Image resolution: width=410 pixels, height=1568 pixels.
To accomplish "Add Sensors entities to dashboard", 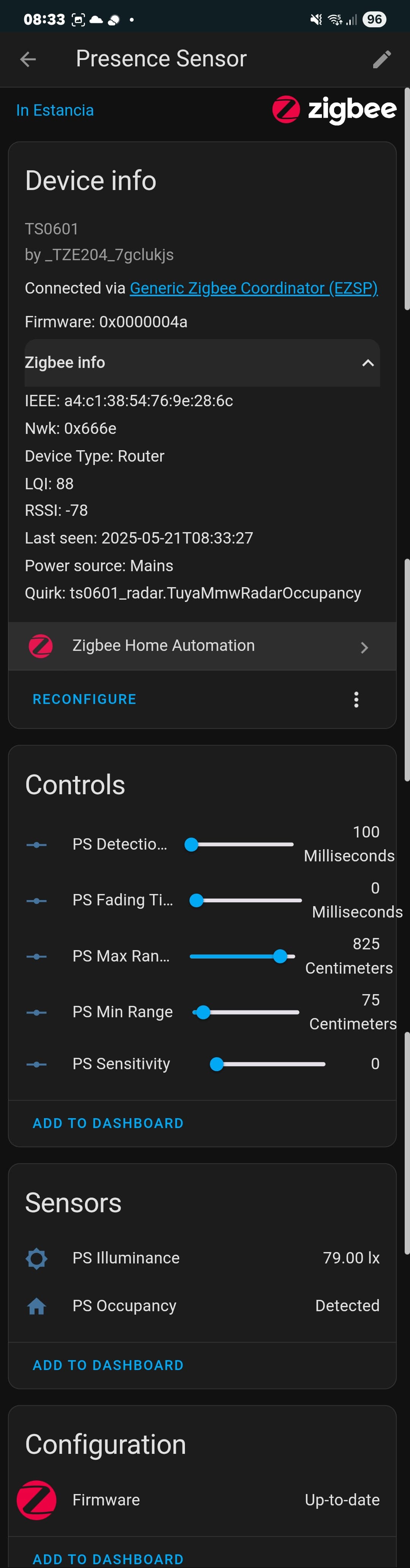I will (x=108, y=1365).
